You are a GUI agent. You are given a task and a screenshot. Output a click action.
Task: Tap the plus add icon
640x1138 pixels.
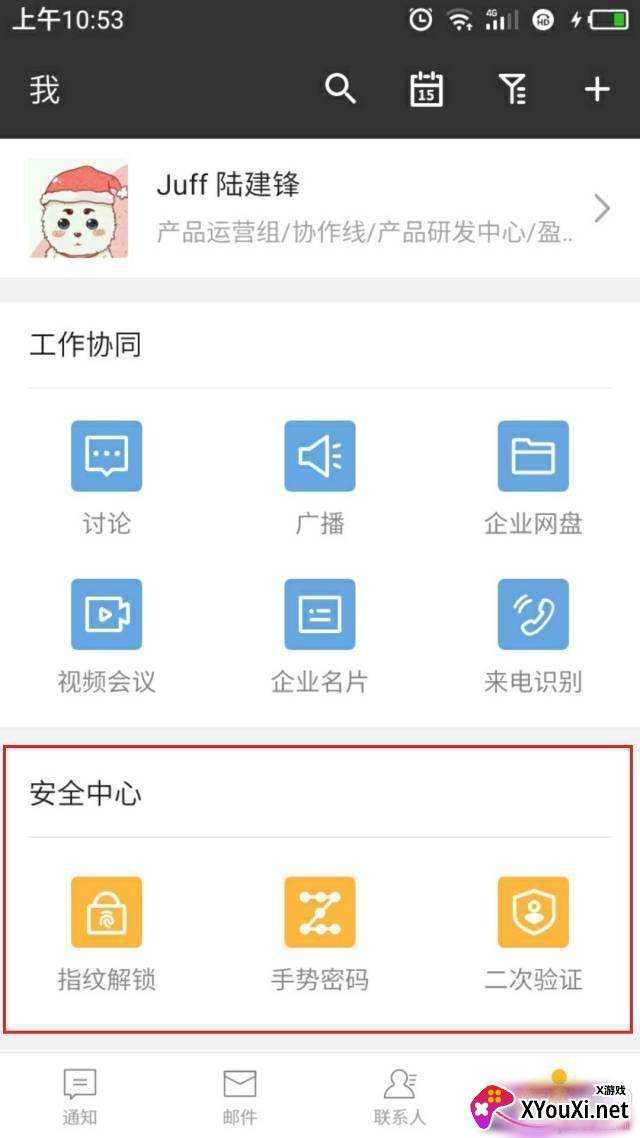(x=597, y=90)
